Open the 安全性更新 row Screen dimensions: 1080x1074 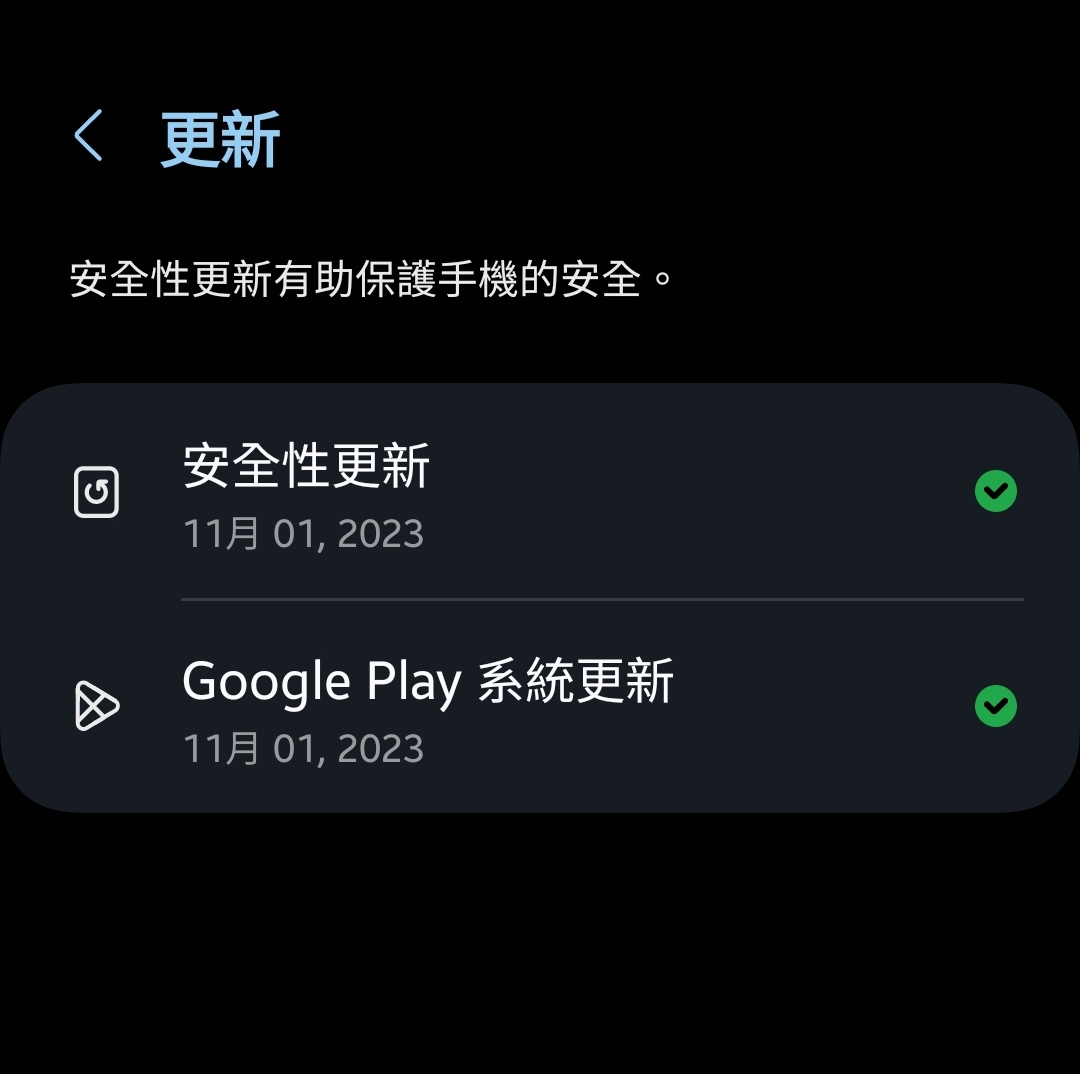click(x=540, y=492)
